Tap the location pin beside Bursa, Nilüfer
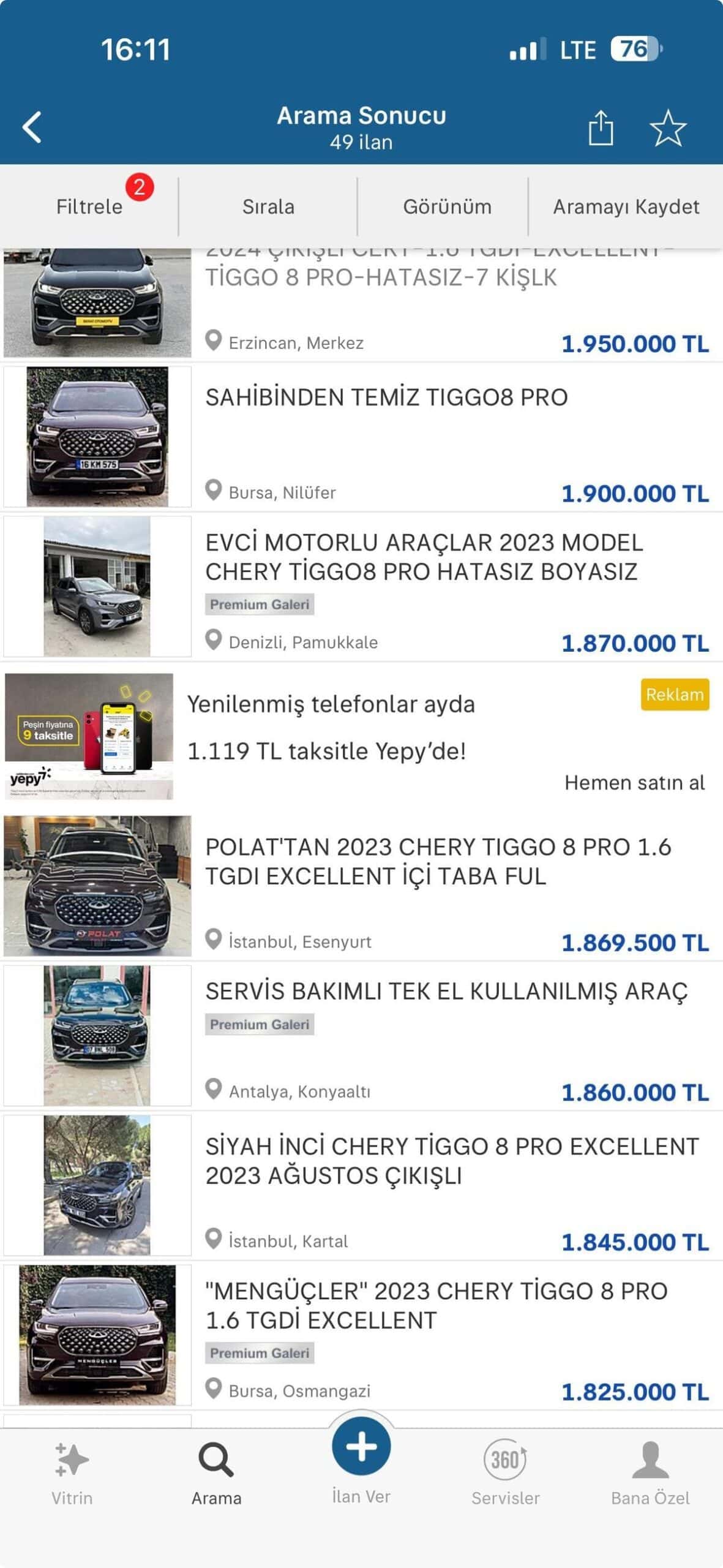This screenshot has width=723, height=1568. 214,490
